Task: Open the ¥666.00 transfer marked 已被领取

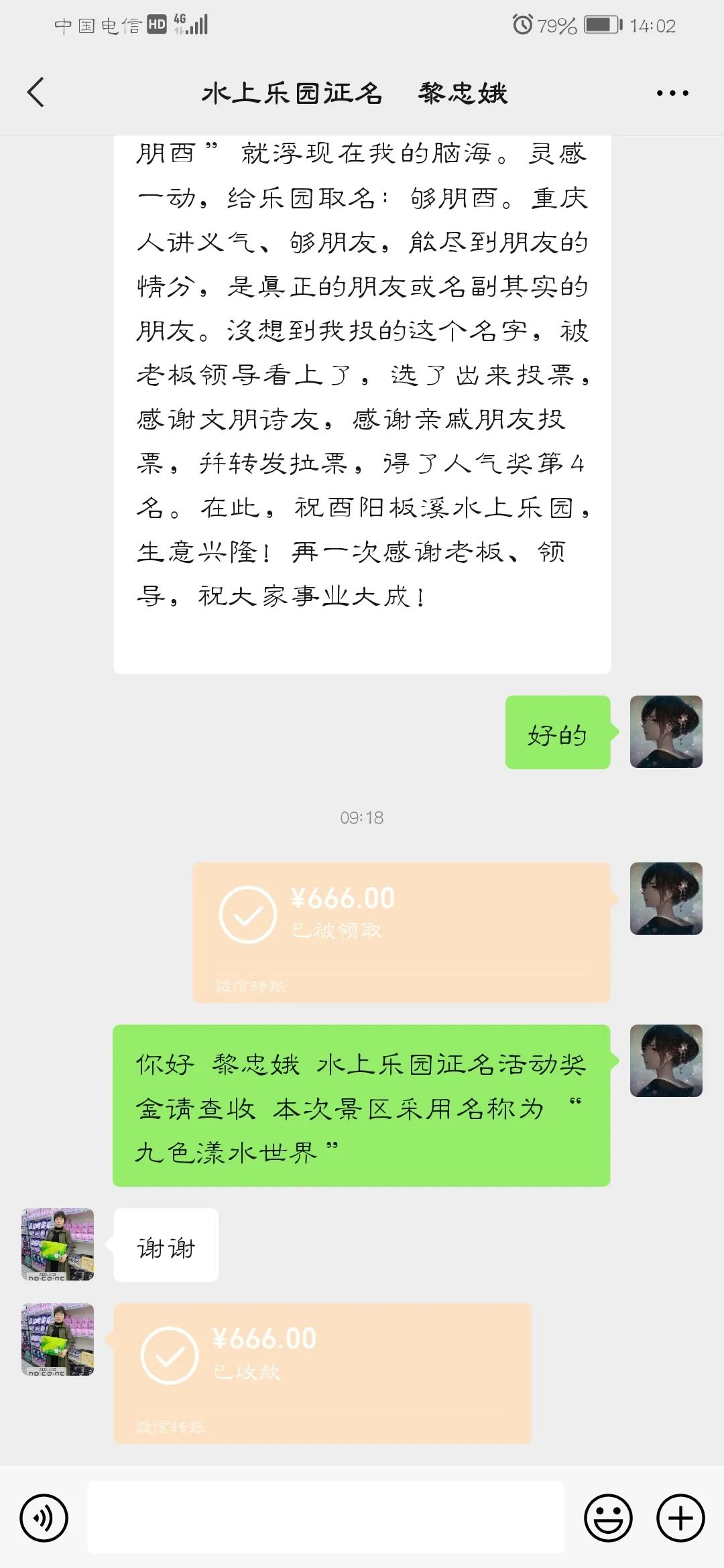Action: pos(401,932)
